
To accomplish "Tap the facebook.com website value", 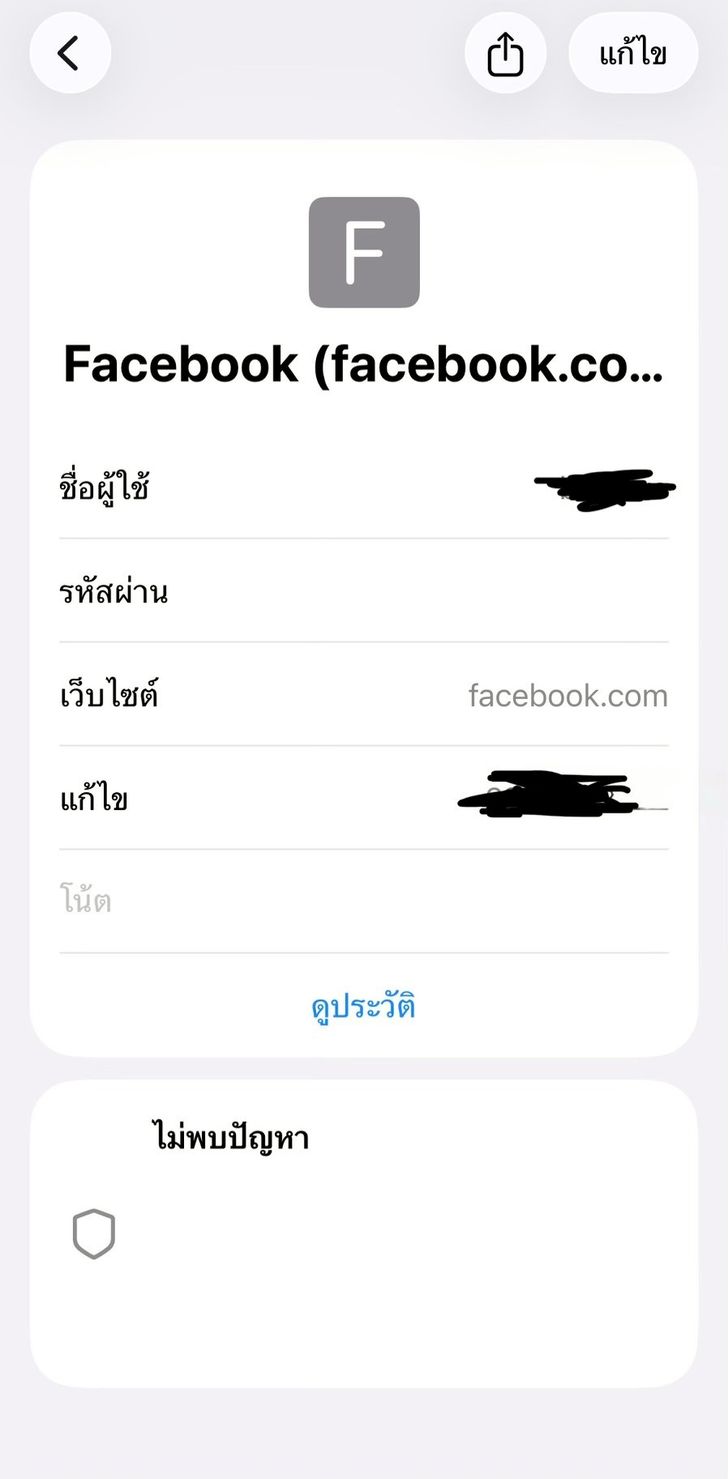I will click(x=567, y=694).
